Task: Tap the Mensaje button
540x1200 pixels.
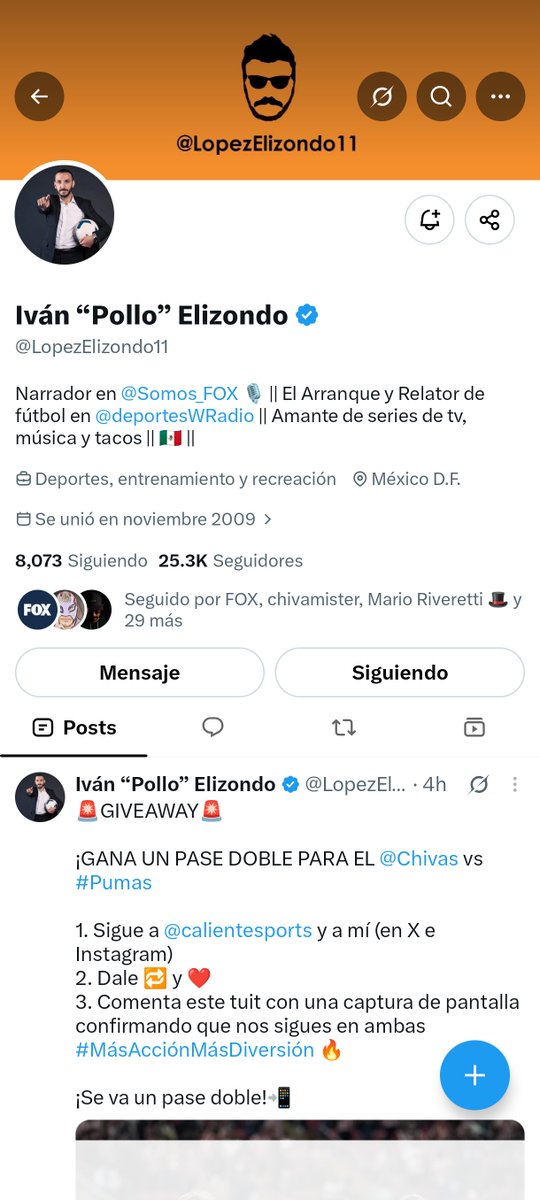Action: click(x=140, y=673)
